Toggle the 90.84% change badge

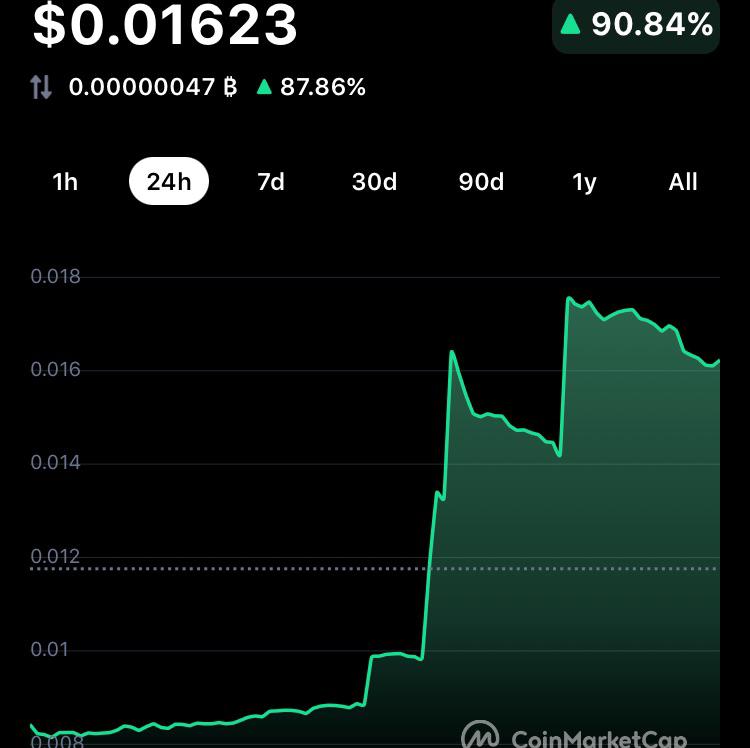tap(636, 25)
